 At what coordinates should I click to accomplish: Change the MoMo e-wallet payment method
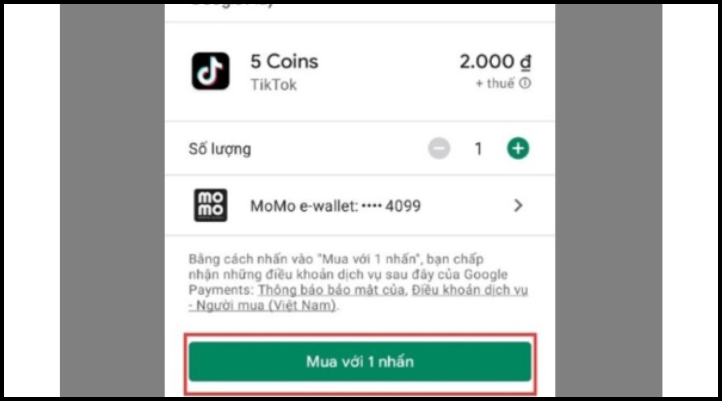(360, 206)
